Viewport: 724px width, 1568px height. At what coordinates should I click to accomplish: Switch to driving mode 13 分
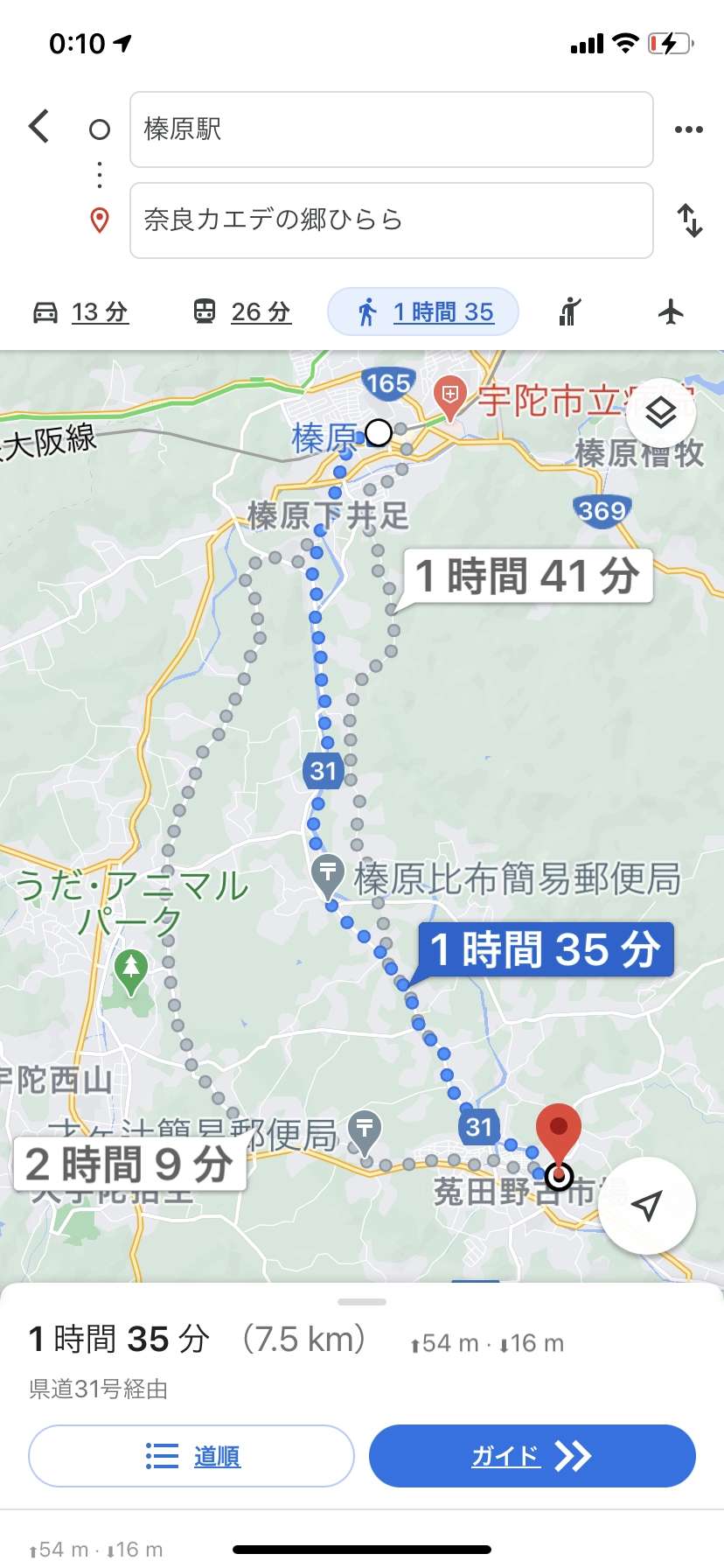80,311
